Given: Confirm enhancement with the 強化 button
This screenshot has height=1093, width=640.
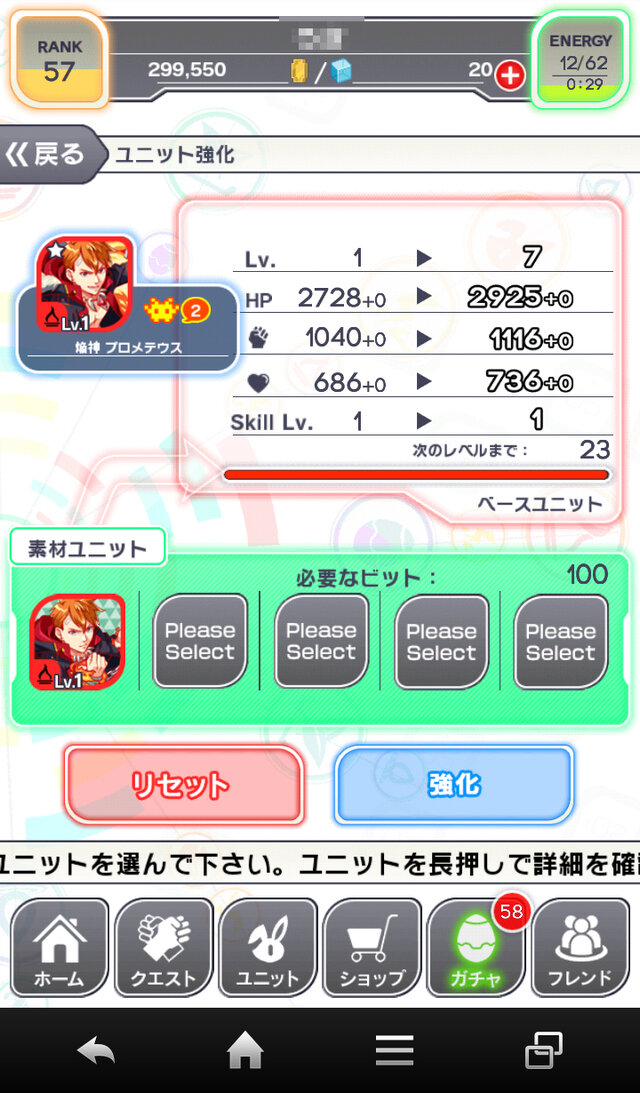Looking at the screenshot, I should point(455,785).
